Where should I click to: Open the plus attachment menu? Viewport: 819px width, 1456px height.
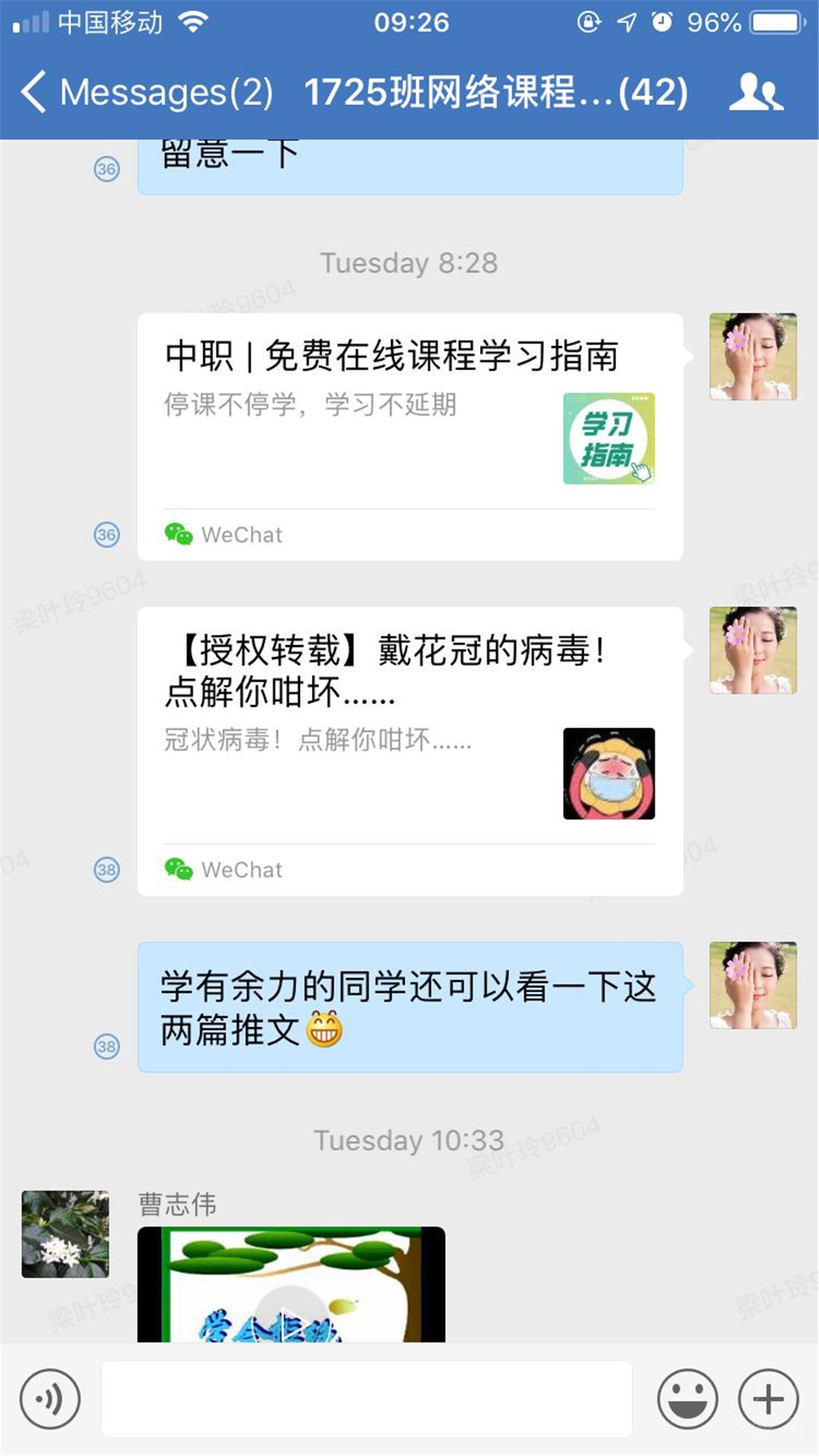(768, 1399)
